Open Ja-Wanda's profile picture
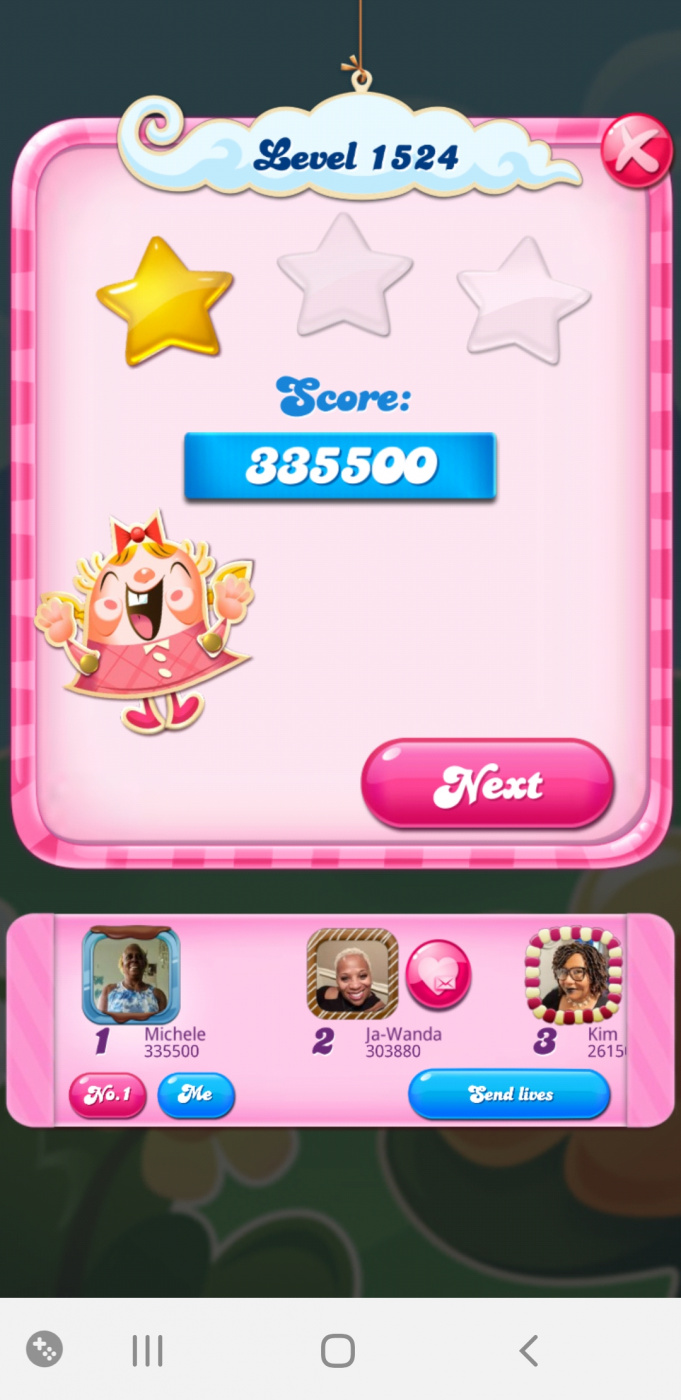681x1400 pixels. tap(352, 974)
